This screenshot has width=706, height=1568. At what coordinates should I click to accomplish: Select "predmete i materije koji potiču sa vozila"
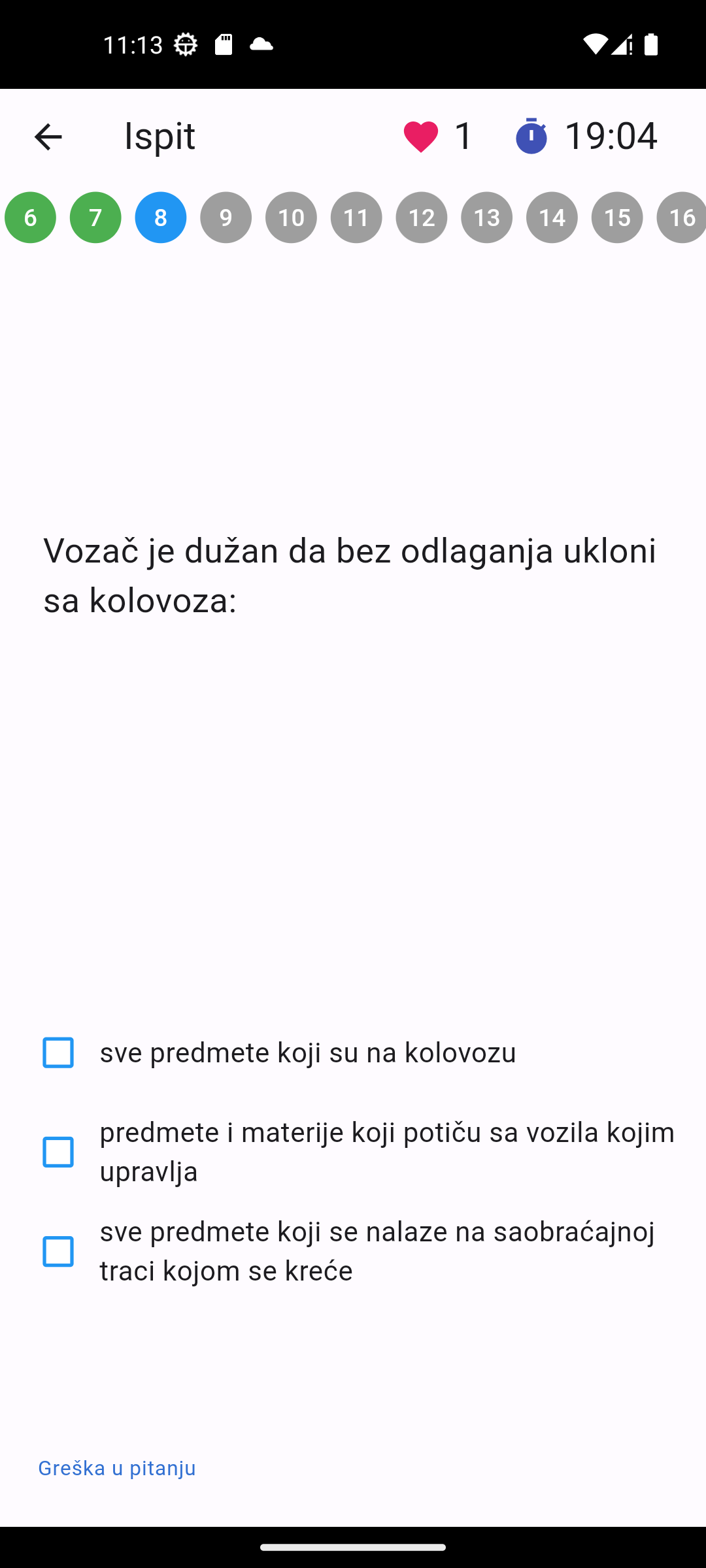coord(58,1152)
